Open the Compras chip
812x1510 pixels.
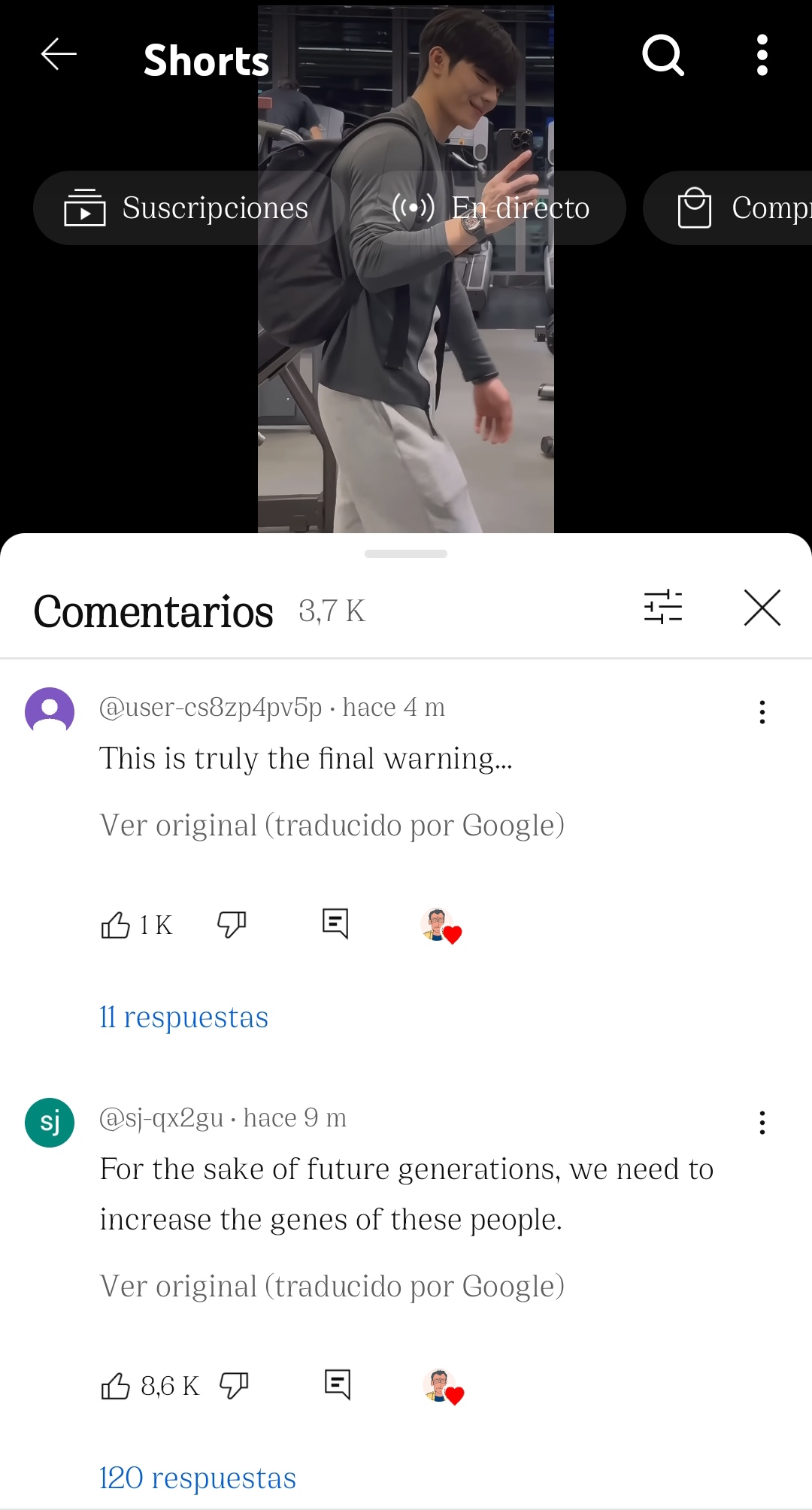(741, 208)
